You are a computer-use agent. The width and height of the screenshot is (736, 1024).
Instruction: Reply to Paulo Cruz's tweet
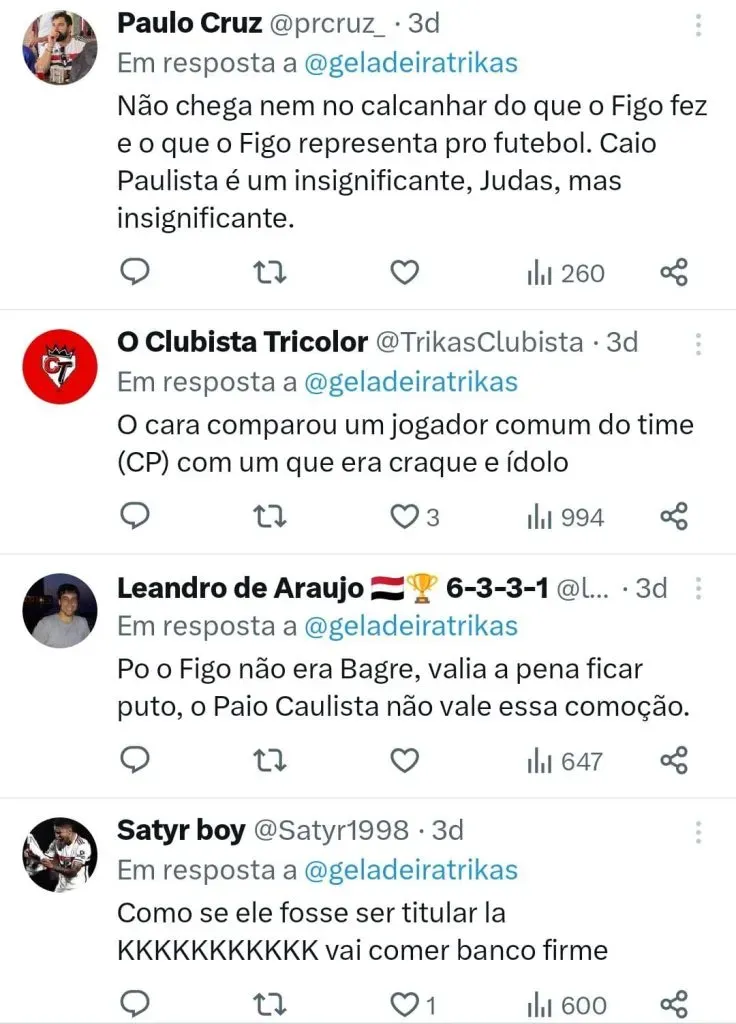(x=135, y=272)
